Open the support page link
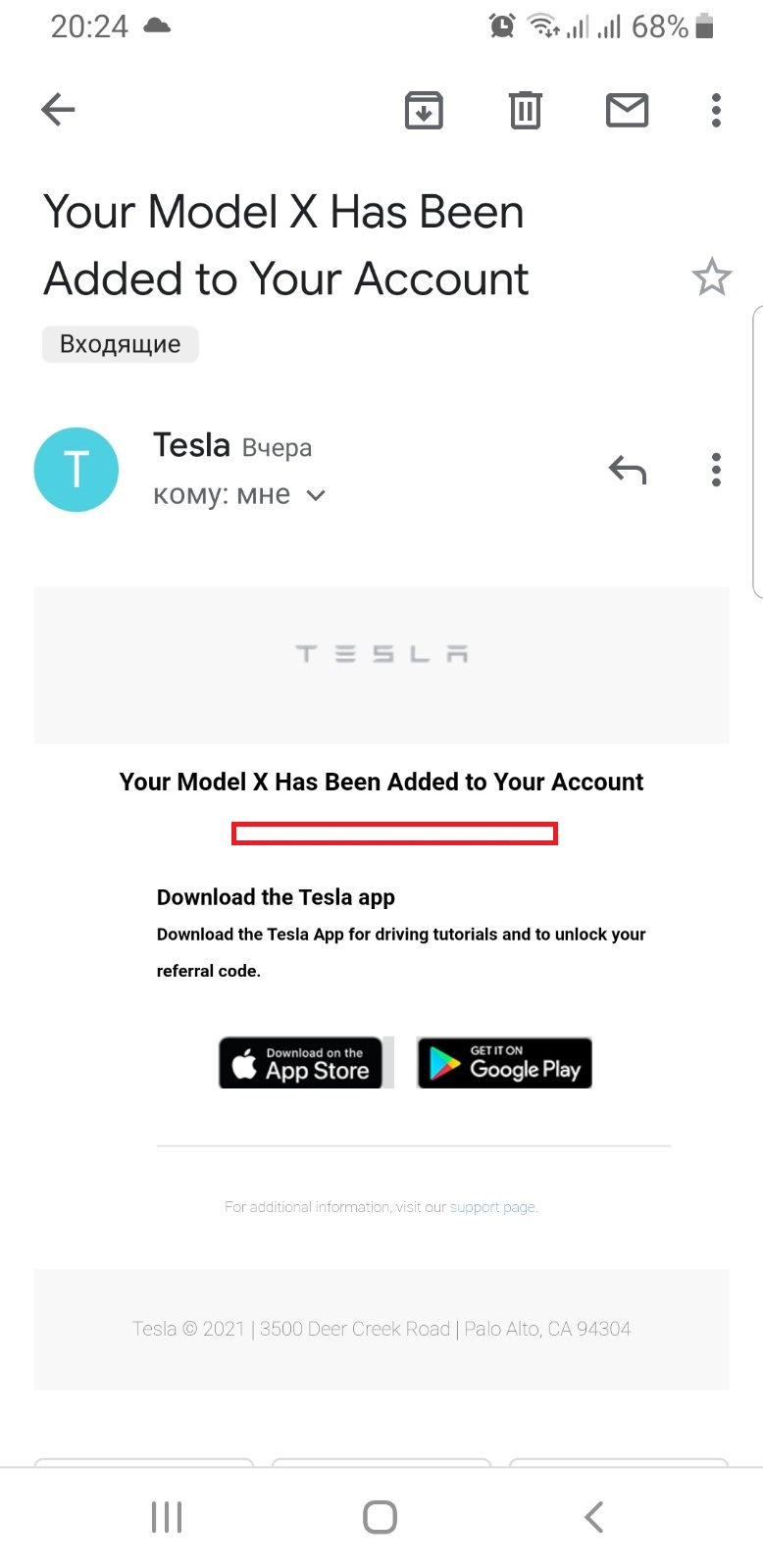 pyautogui.click(x=492, y=1207)
